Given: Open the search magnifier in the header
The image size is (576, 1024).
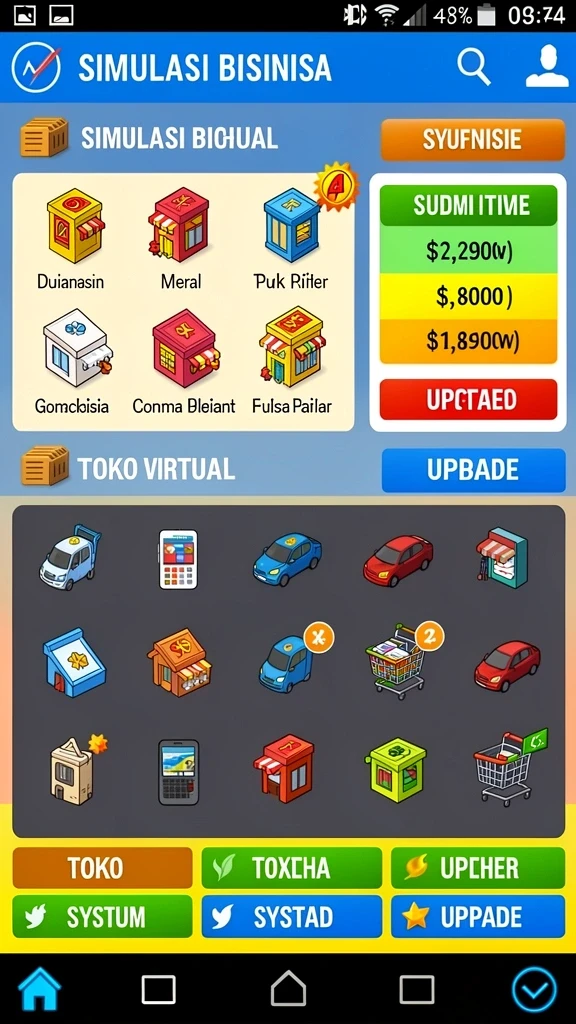Looking at the screenshot, I should pyautogui.click(x=474, y=66).
